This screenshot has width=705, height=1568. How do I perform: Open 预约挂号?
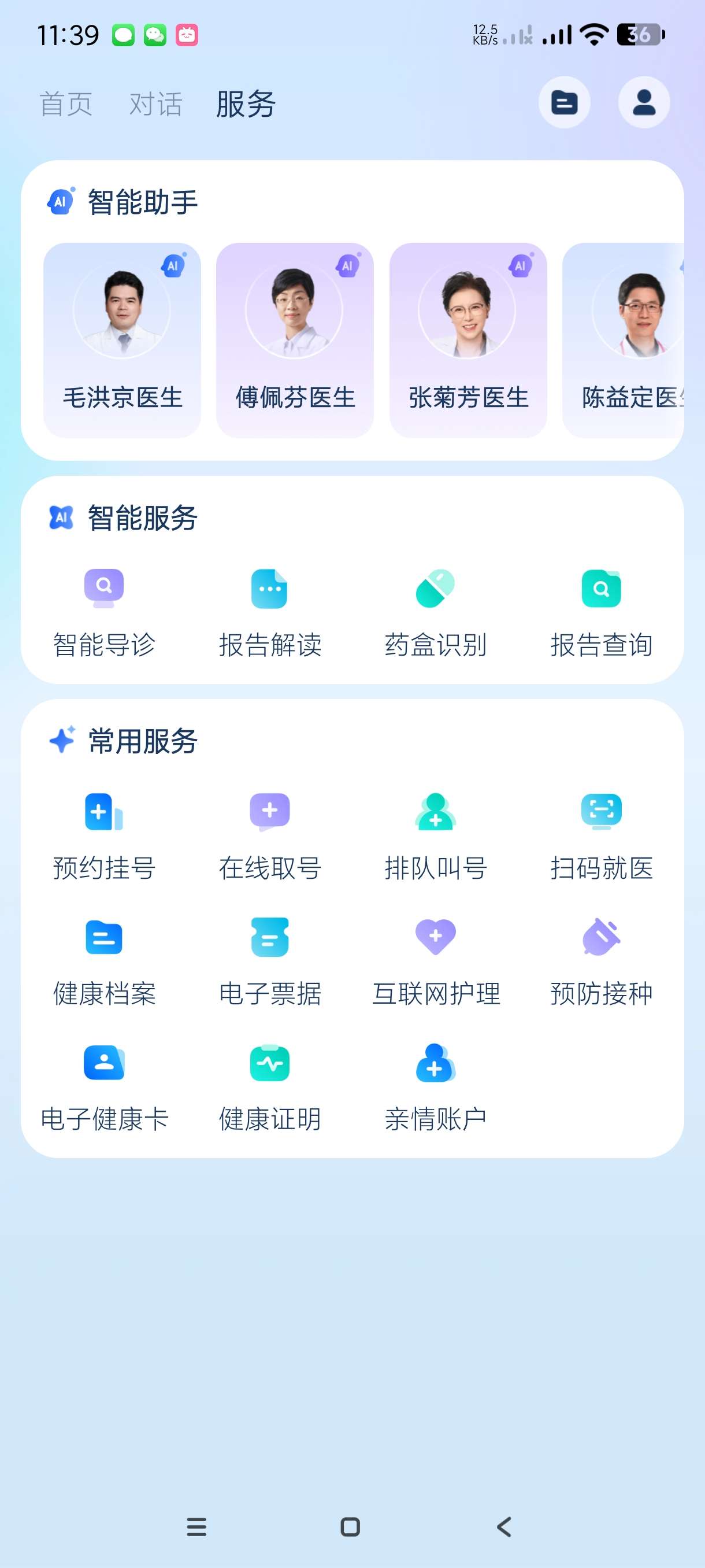104,835
